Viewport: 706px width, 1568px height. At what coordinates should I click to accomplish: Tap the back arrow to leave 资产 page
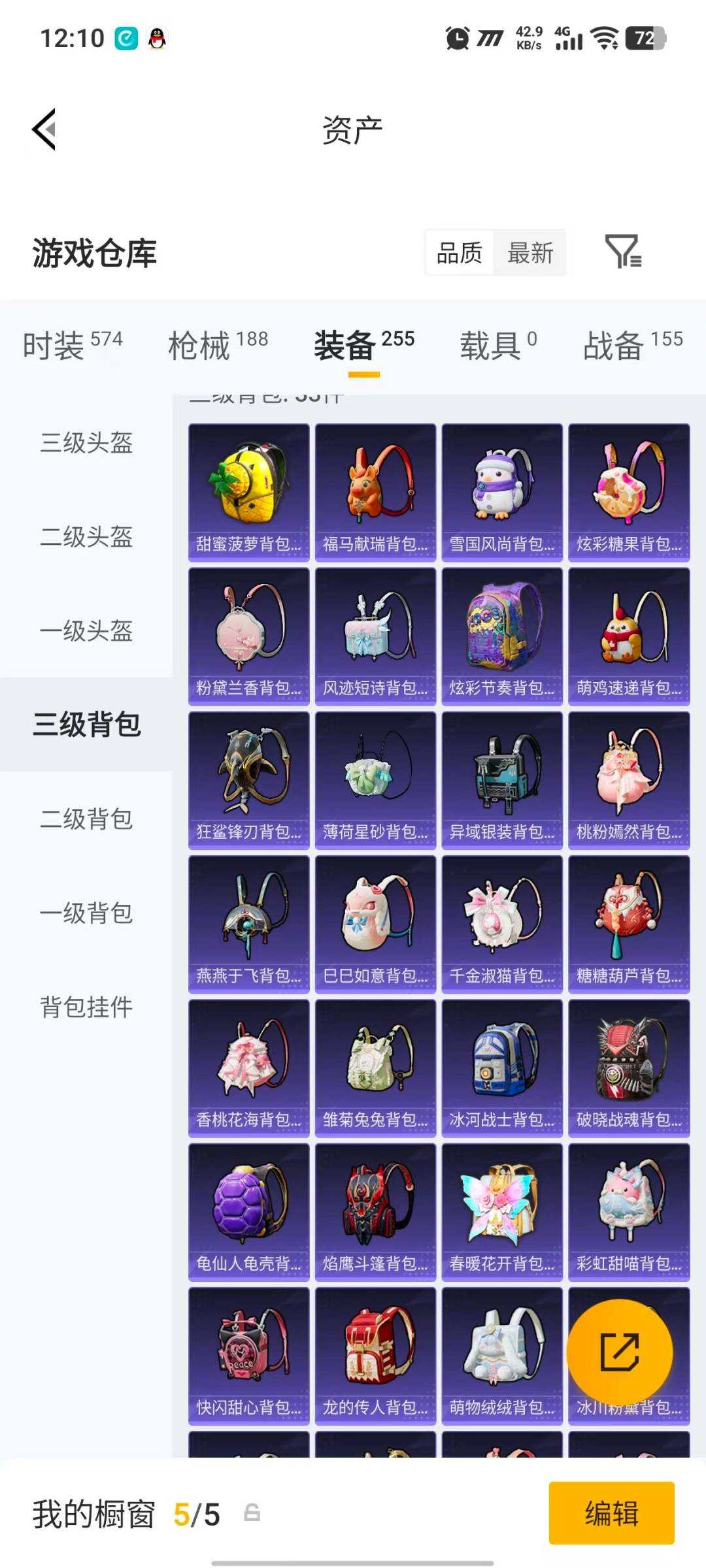click(x=44, y=129)
